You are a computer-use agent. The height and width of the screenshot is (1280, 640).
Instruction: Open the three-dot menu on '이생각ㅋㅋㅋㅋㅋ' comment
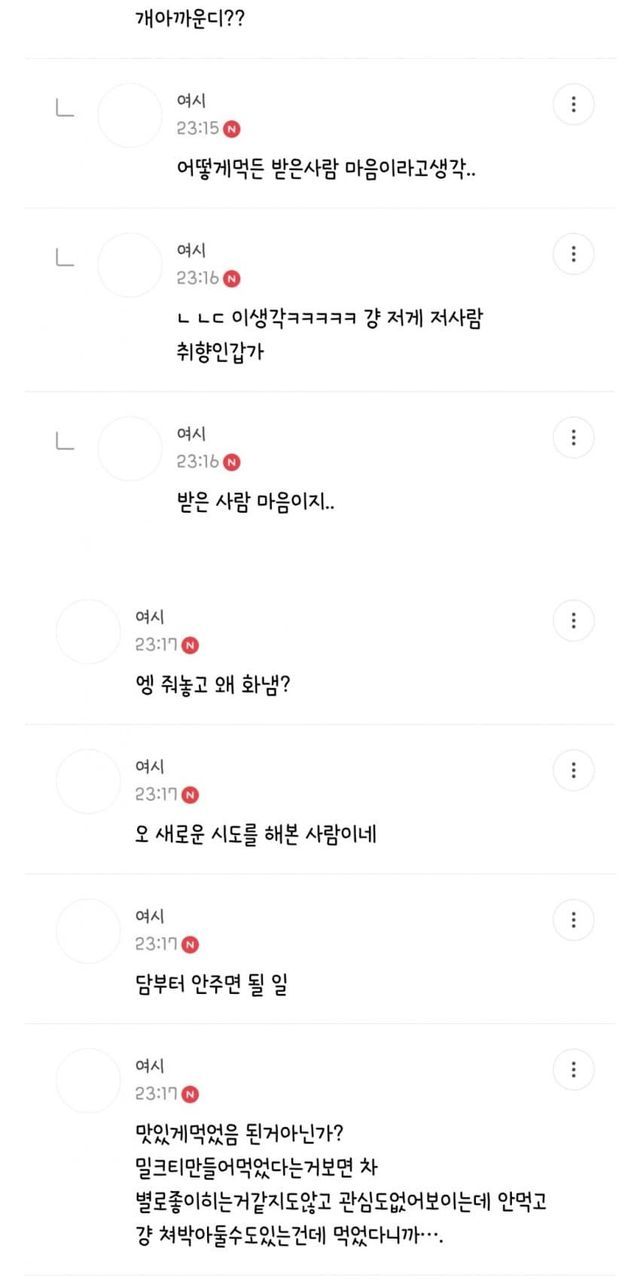tap(573, 254)
